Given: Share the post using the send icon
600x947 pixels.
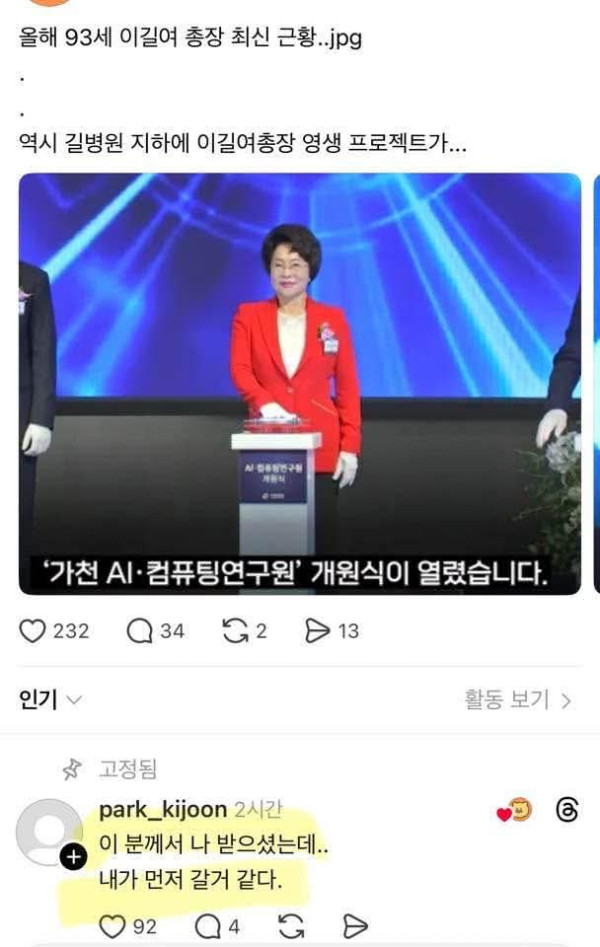Looking at the screenshot, I should [317, 631].
